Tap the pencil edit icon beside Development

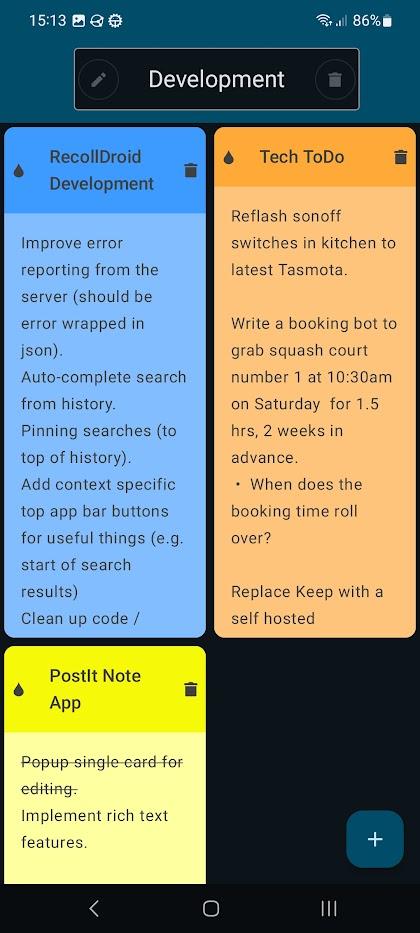tap(98, 80)
